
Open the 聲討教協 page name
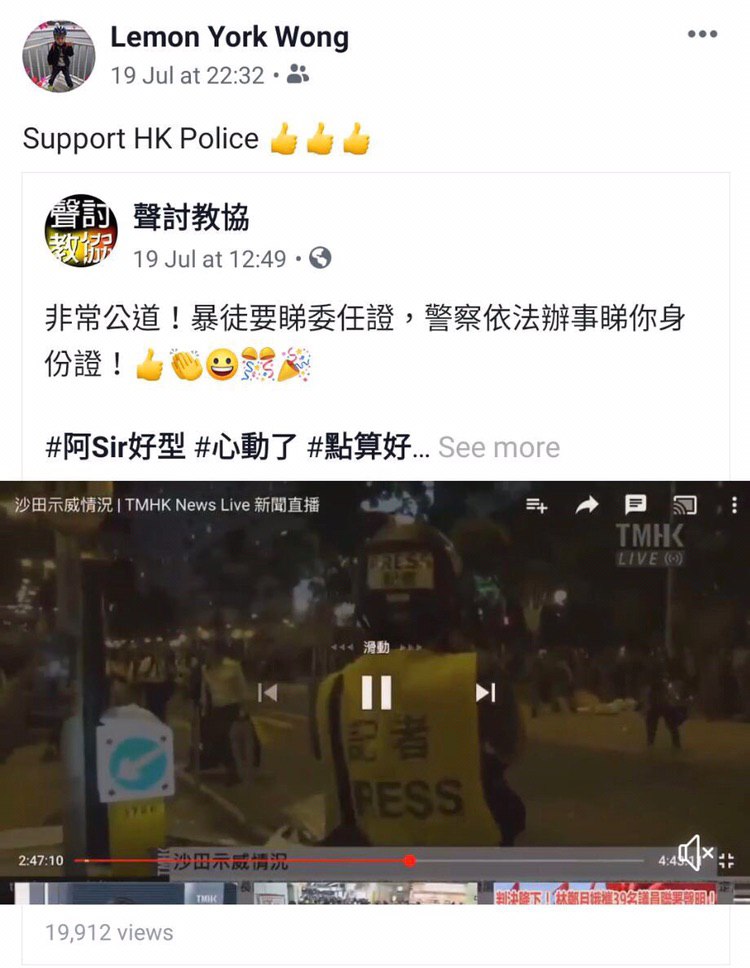[191, 218]
